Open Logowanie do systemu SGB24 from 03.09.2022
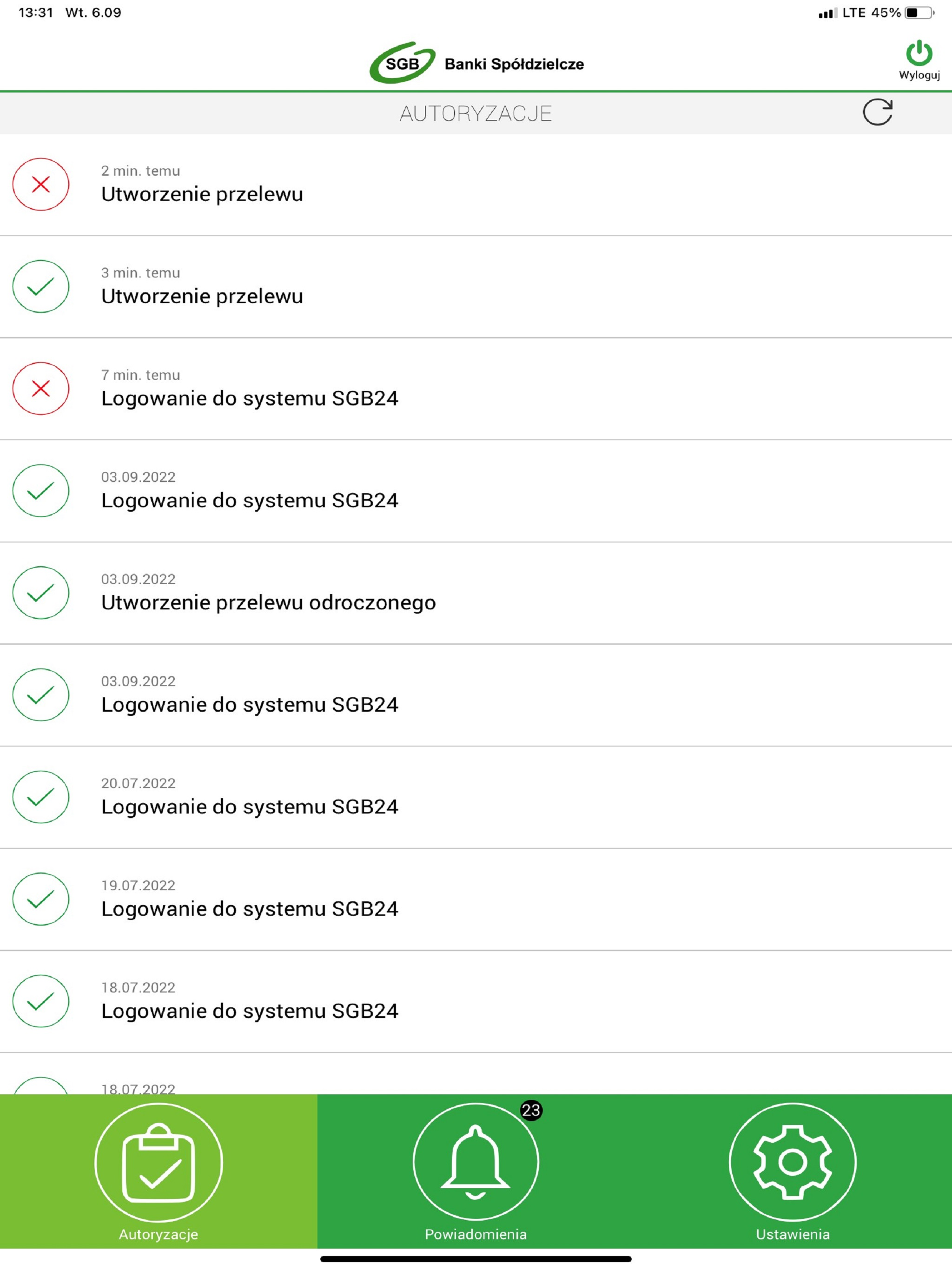Viewport: 952px width, 1270px height. (x=250, y=500)
